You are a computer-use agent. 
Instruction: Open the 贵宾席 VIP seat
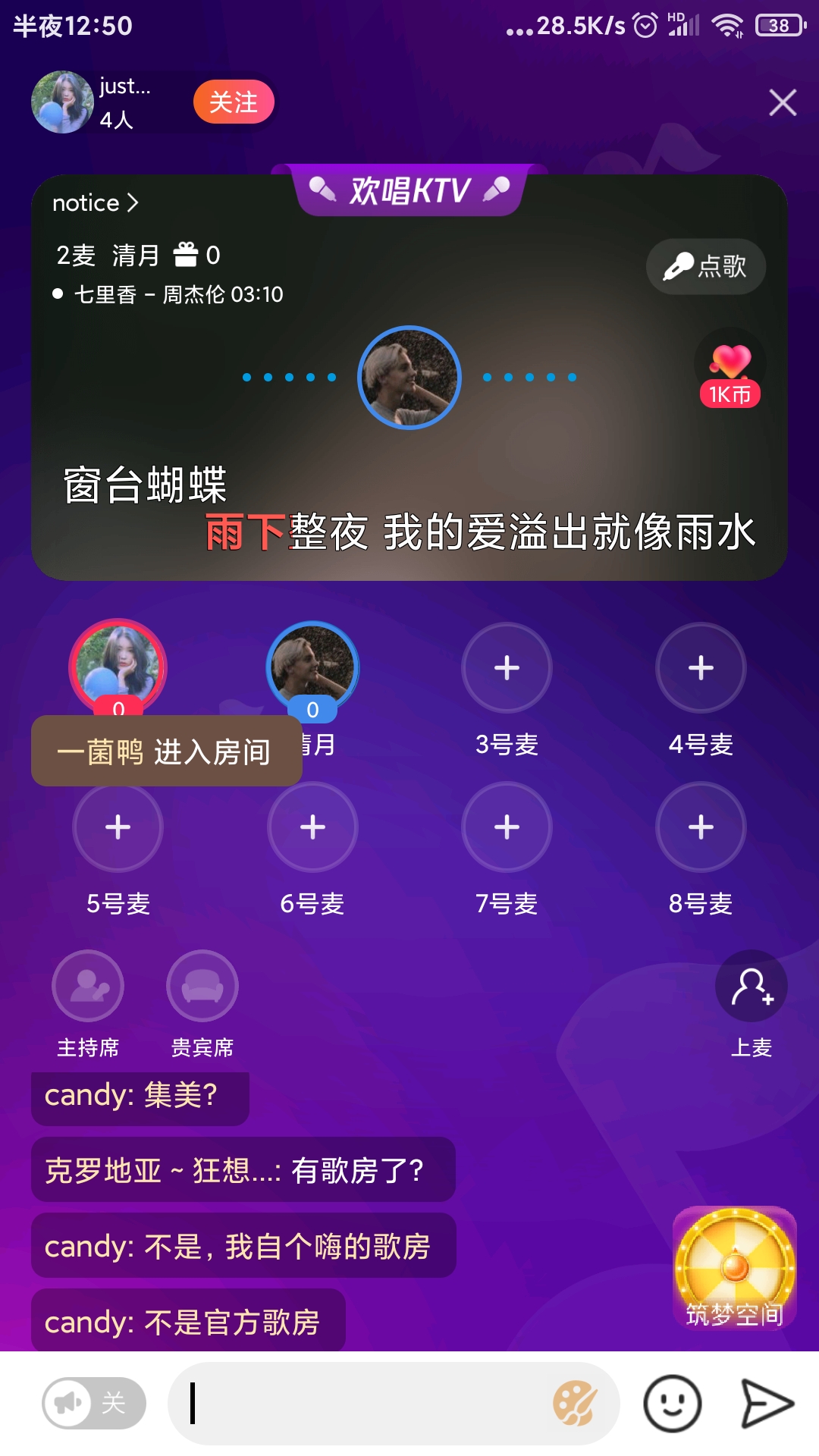tap(202, 986)
